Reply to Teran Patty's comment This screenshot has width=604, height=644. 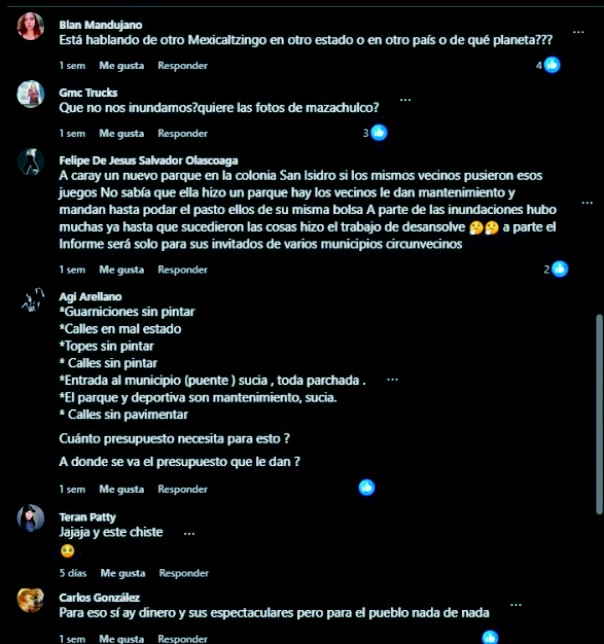coord(182,574)
